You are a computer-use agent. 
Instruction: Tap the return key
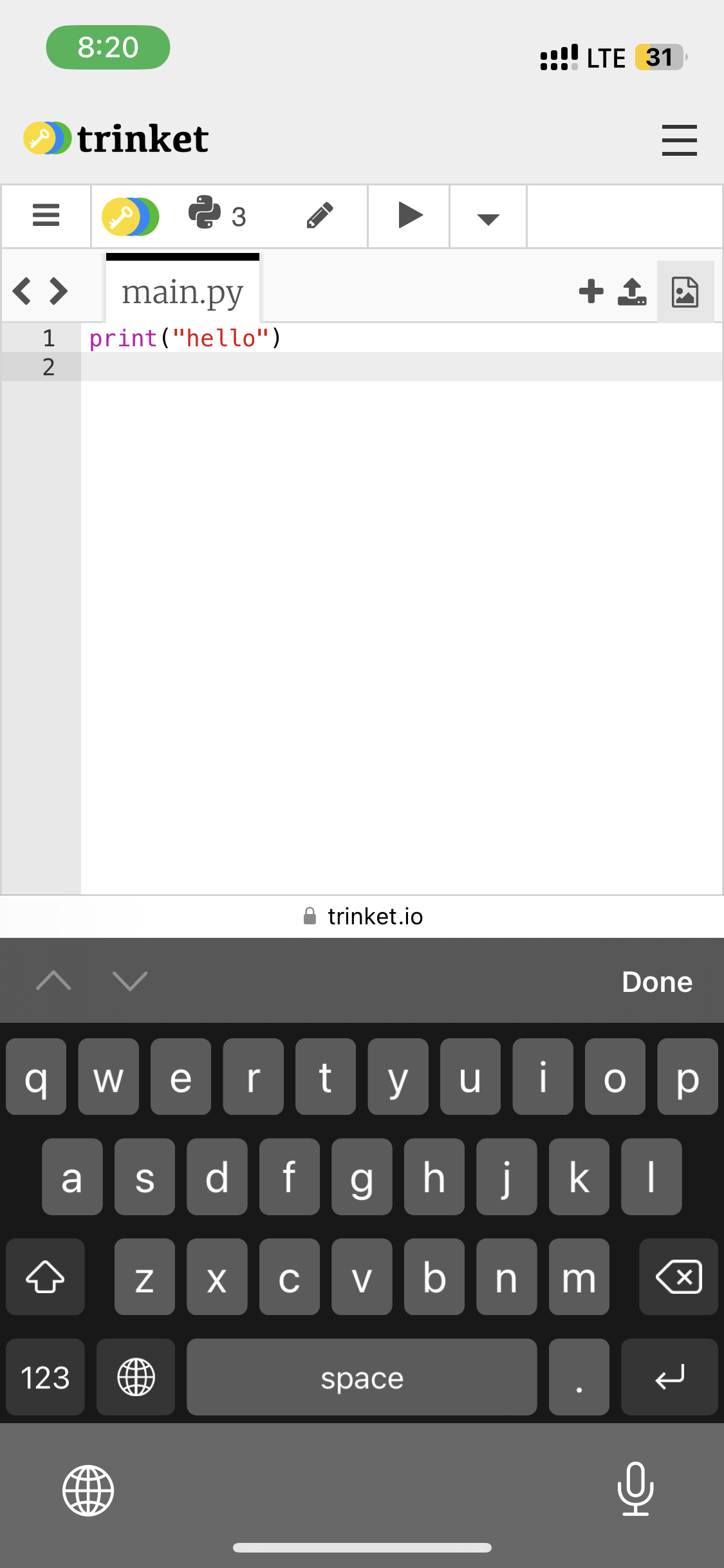(669, 1377)
